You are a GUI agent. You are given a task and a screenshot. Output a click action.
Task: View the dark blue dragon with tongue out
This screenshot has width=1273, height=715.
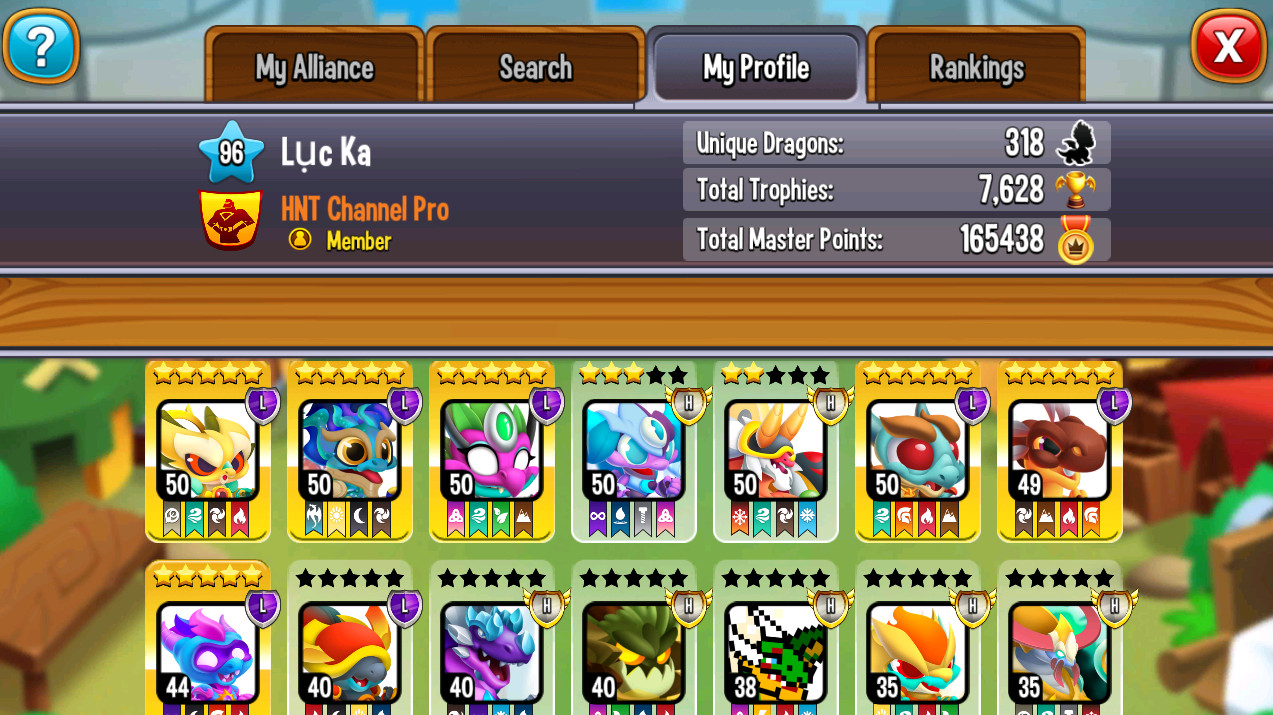pos(350,452)
